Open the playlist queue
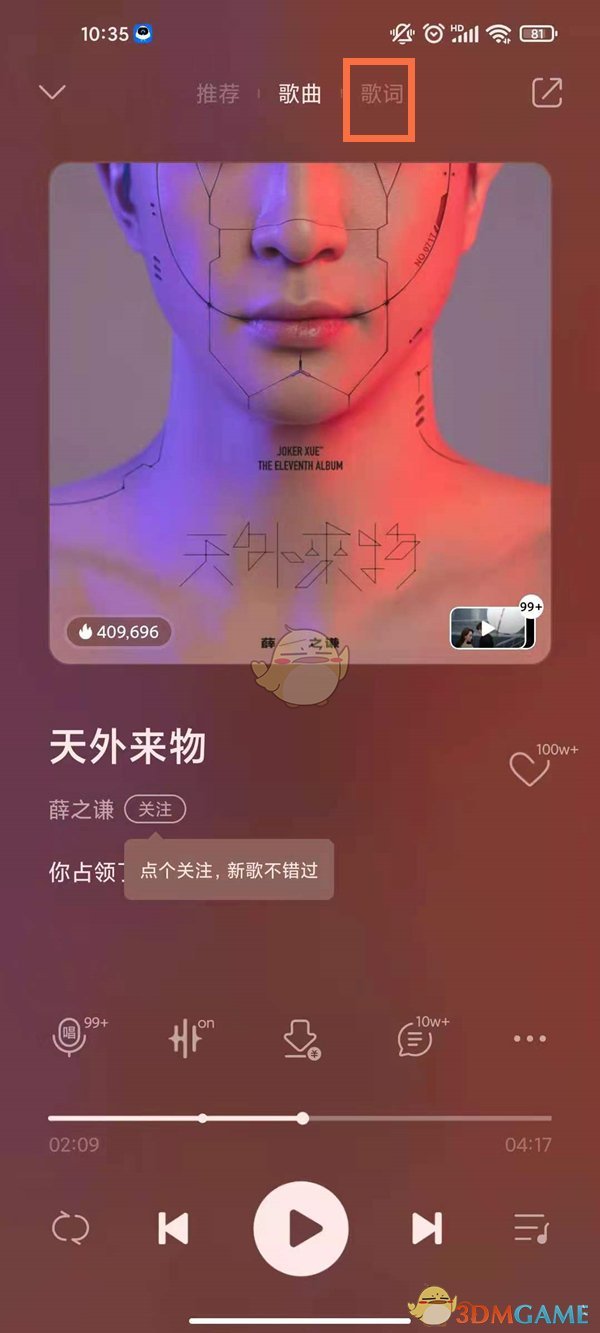 click(530, 1228)
